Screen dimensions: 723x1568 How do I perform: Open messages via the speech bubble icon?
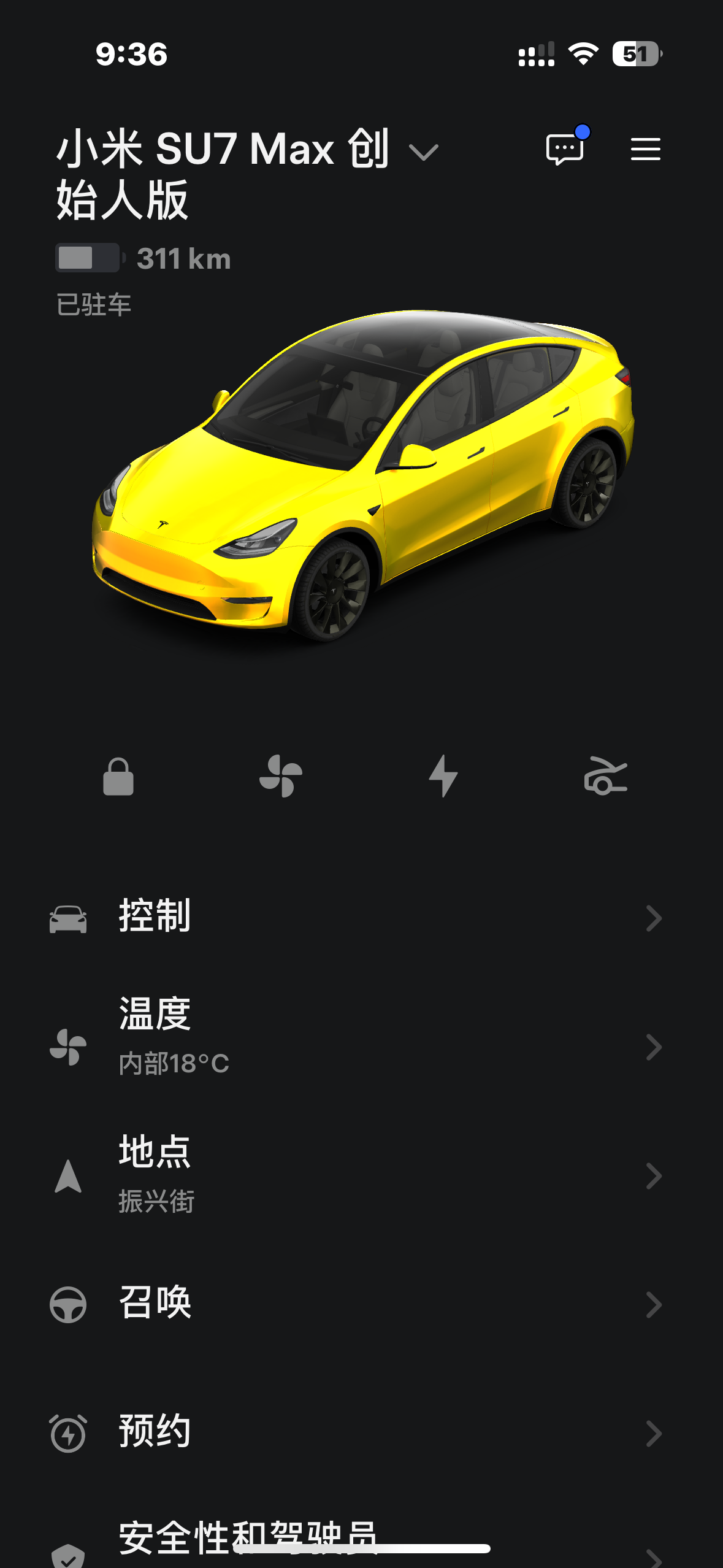[x=564, y=149]
